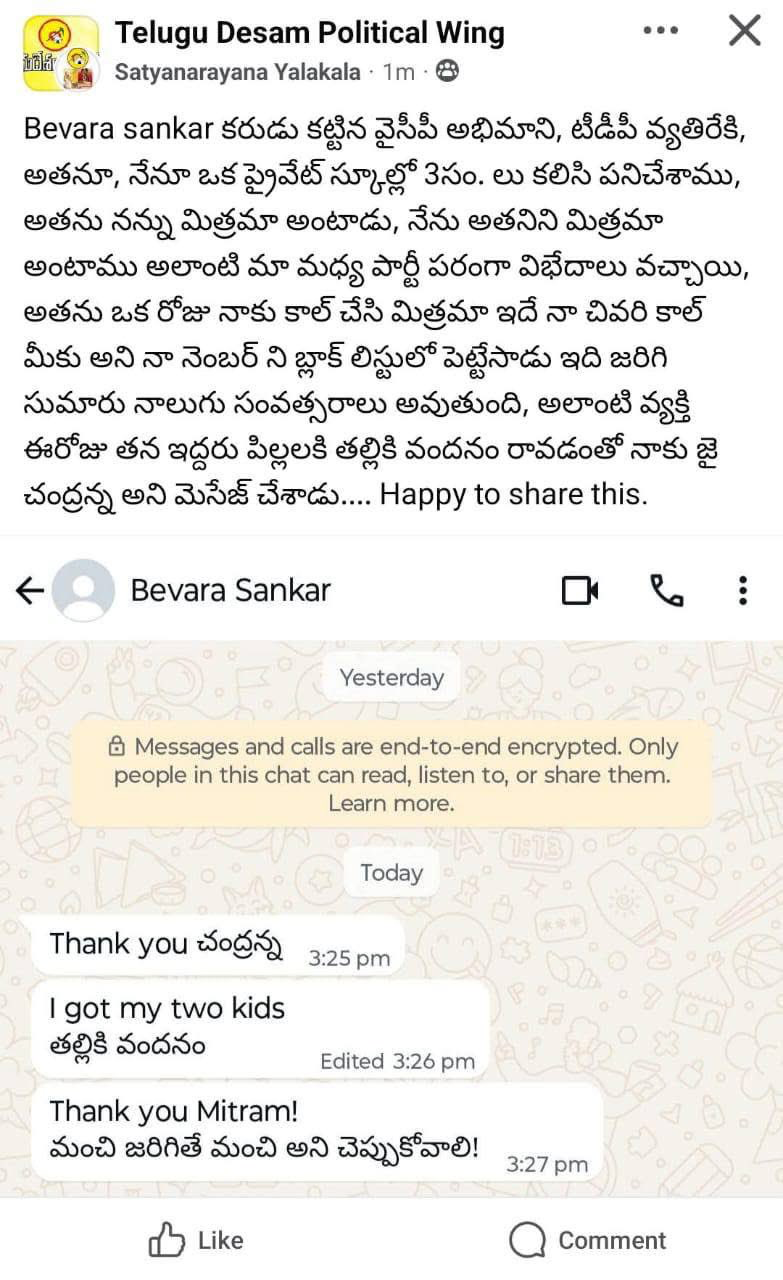Open the post's three-dot options menu
The image size is (783, 1280).
(x=661, y=31)
